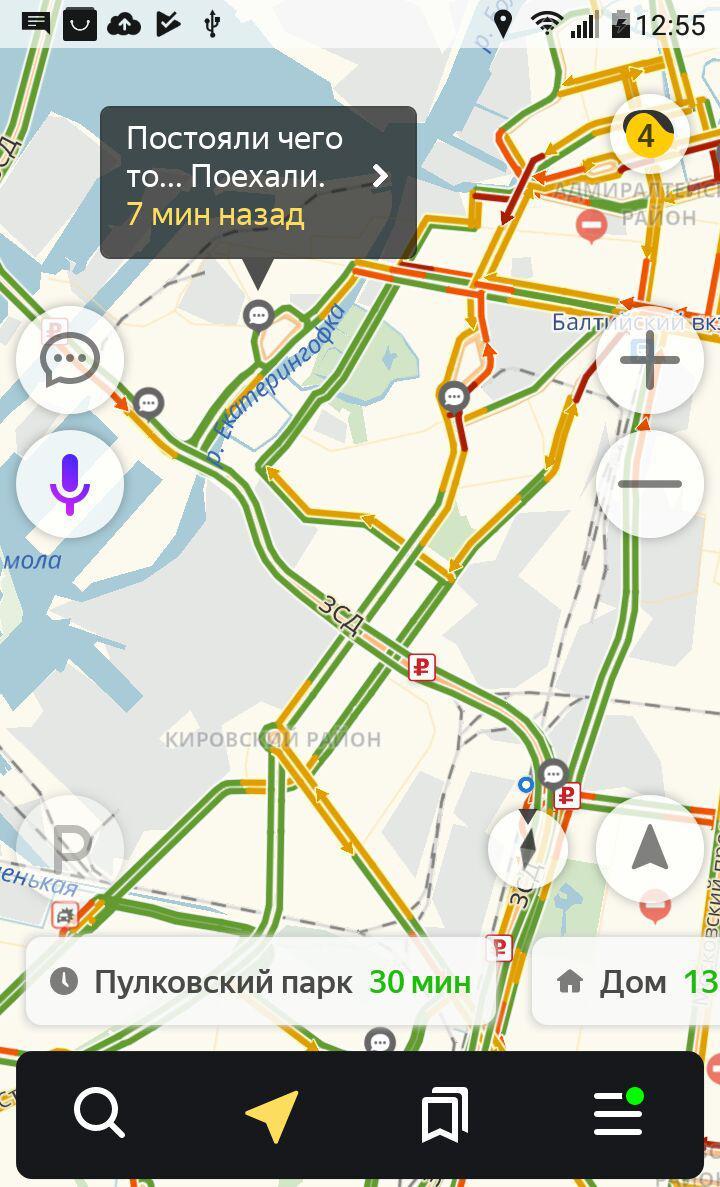Open the menu tab
Image resolution: width=720 pixels, height=1187 pixels.
[618, 1113]
